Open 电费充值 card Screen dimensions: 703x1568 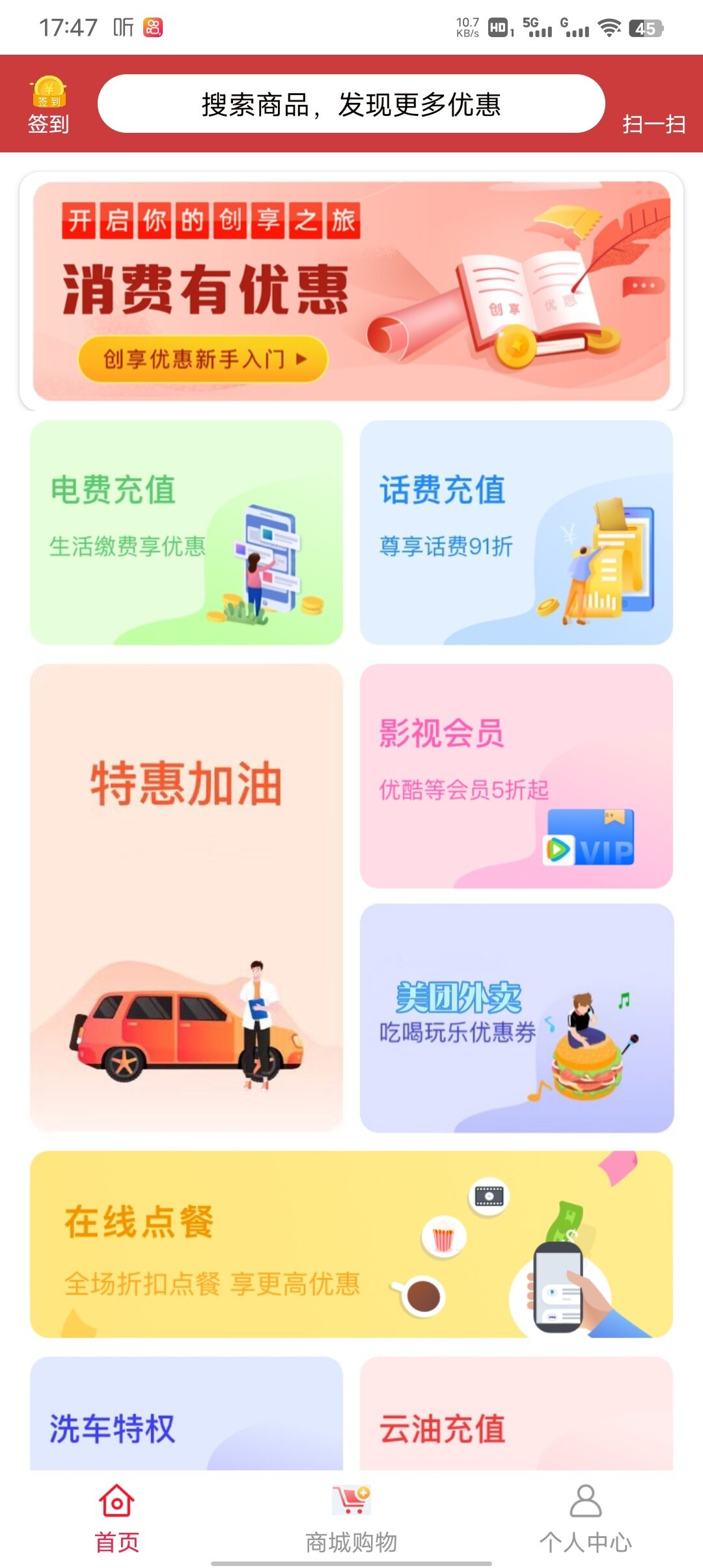point(187,533)
